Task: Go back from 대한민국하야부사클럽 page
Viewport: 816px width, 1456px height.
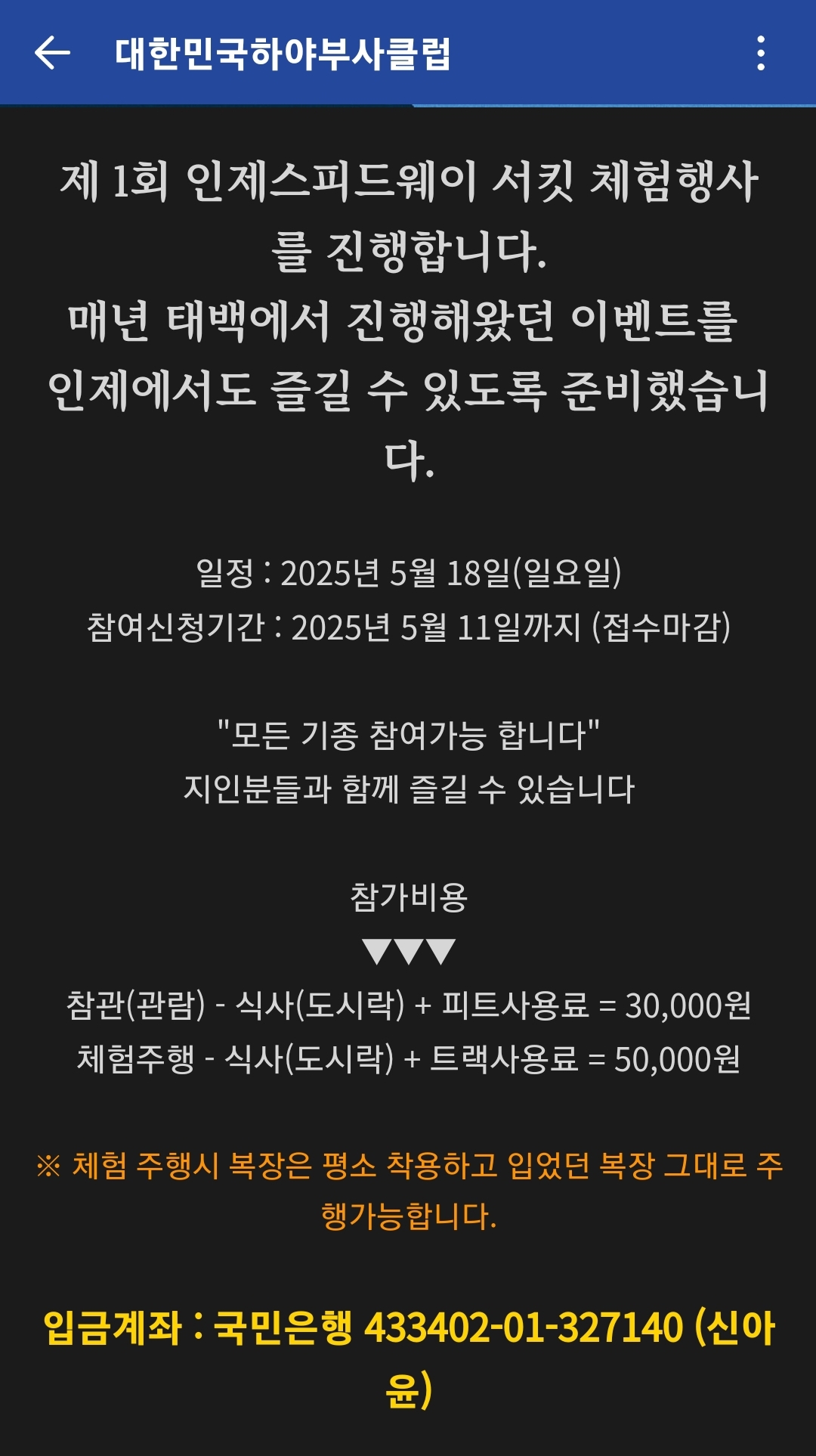Action: [x=52, y=53]
